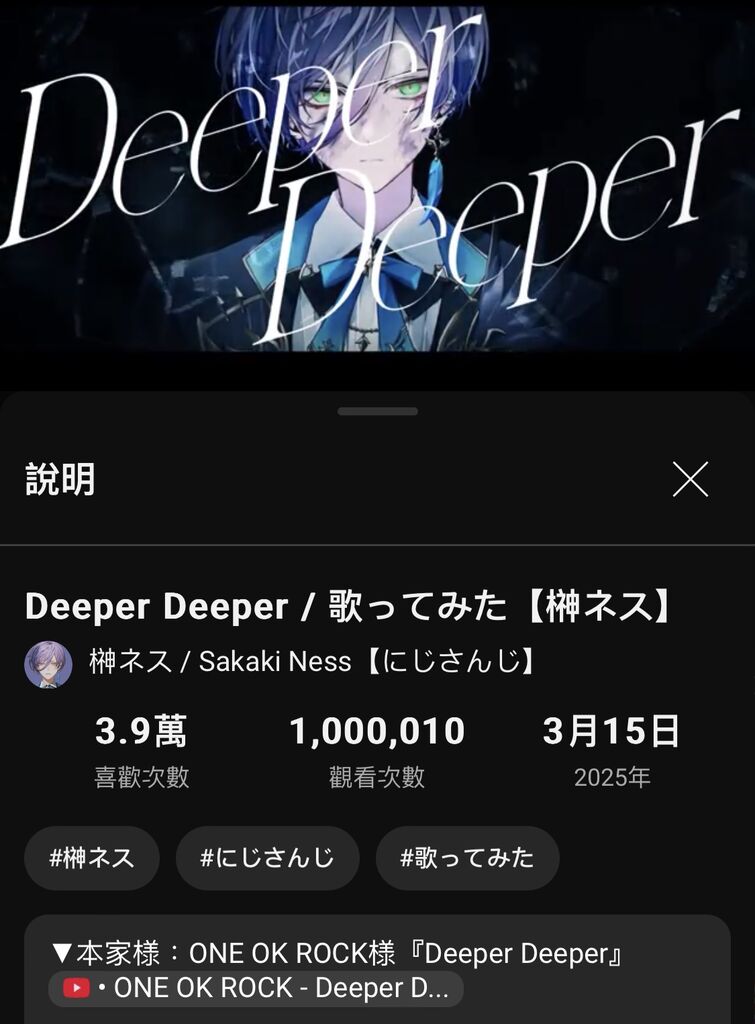Close the 說明 description panel

click(x=690, y=480)
